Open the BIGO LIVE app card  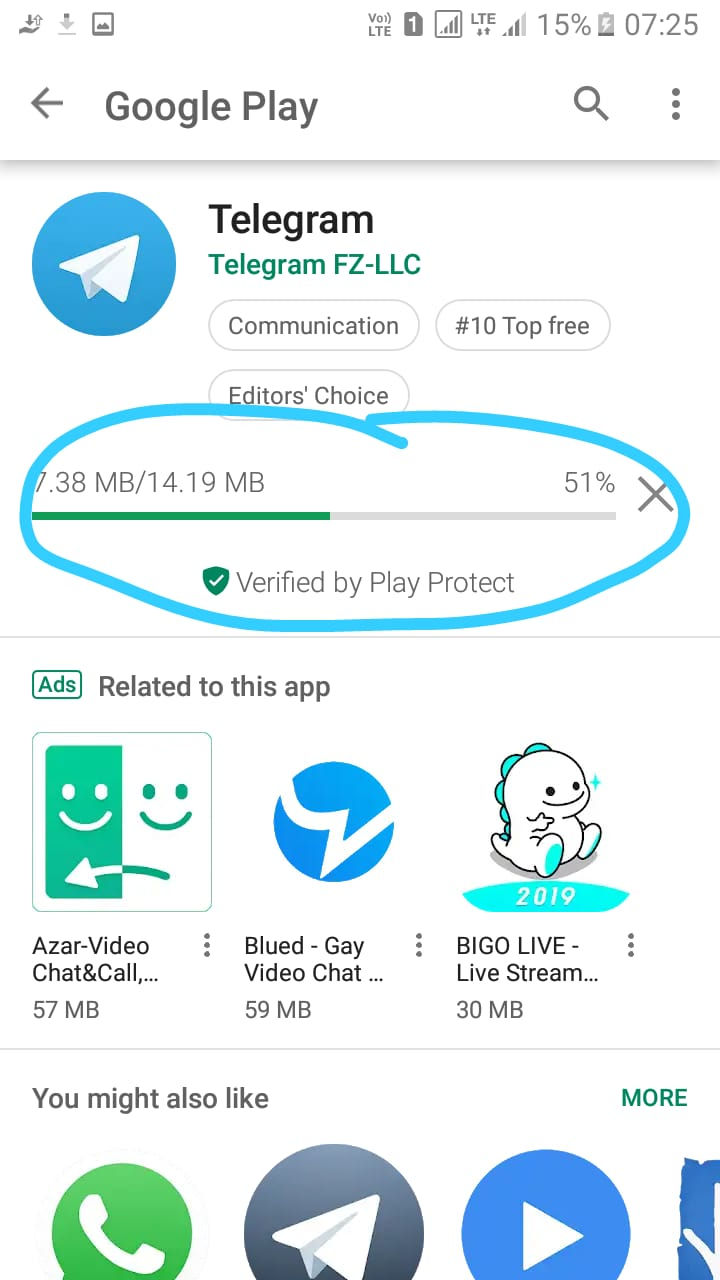tap(546, 822)
